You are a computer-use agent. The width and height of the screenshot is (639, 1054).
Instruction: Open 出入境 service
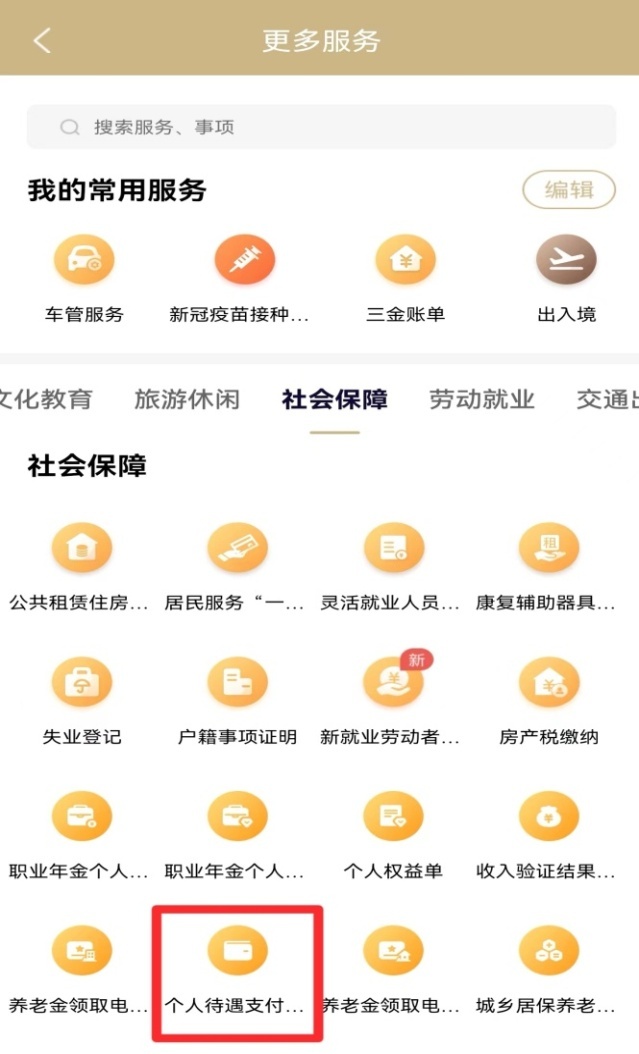pos(566,263)
